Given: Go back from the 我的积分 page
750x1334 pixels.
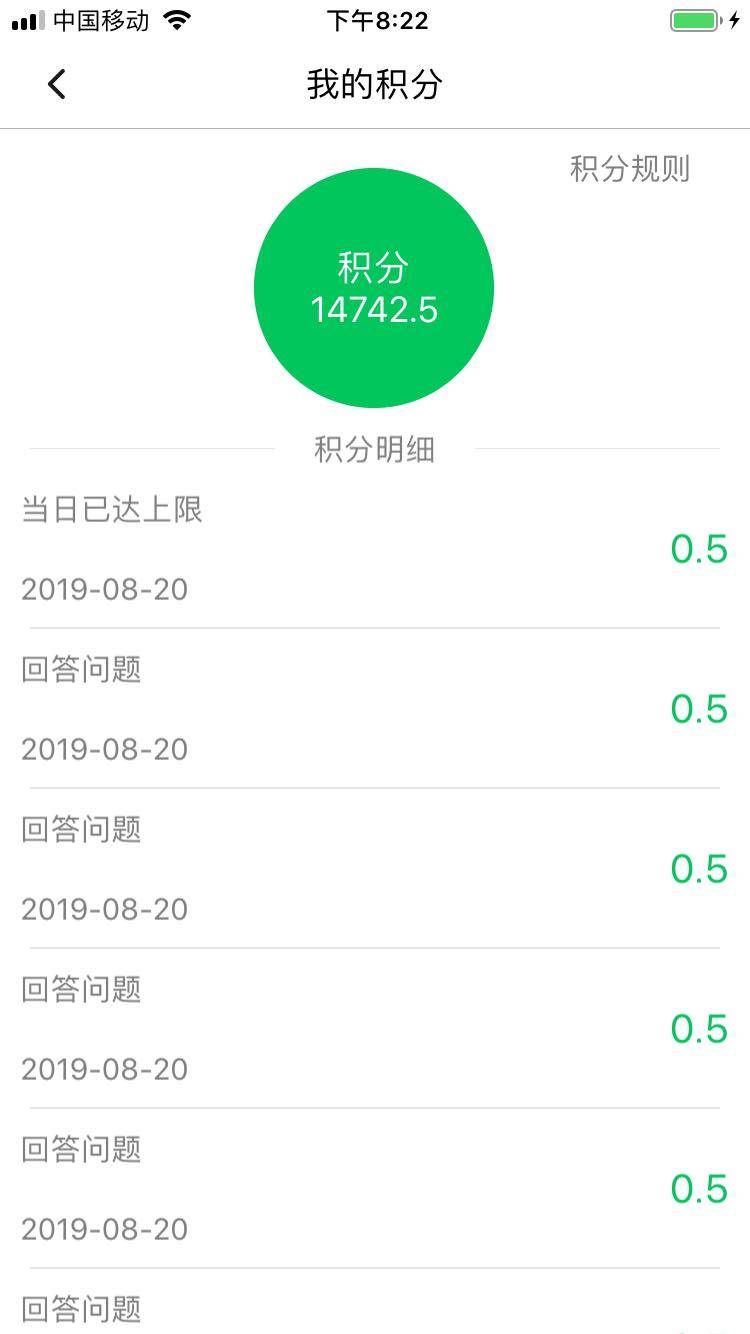Looking at the screenshot, I should pyautogui.click(x=57, y=84).
